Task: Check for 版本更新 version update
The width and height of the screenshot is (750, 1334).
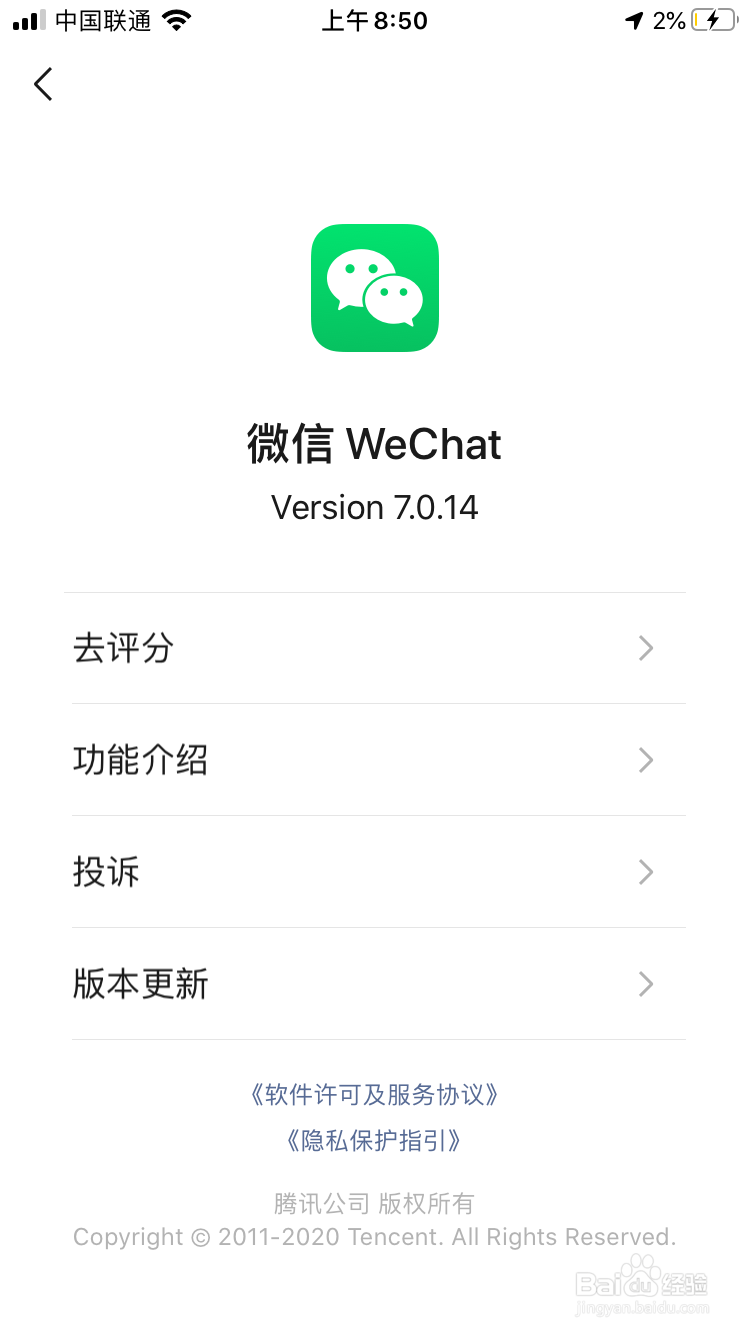Action: (x=375, y=984)
